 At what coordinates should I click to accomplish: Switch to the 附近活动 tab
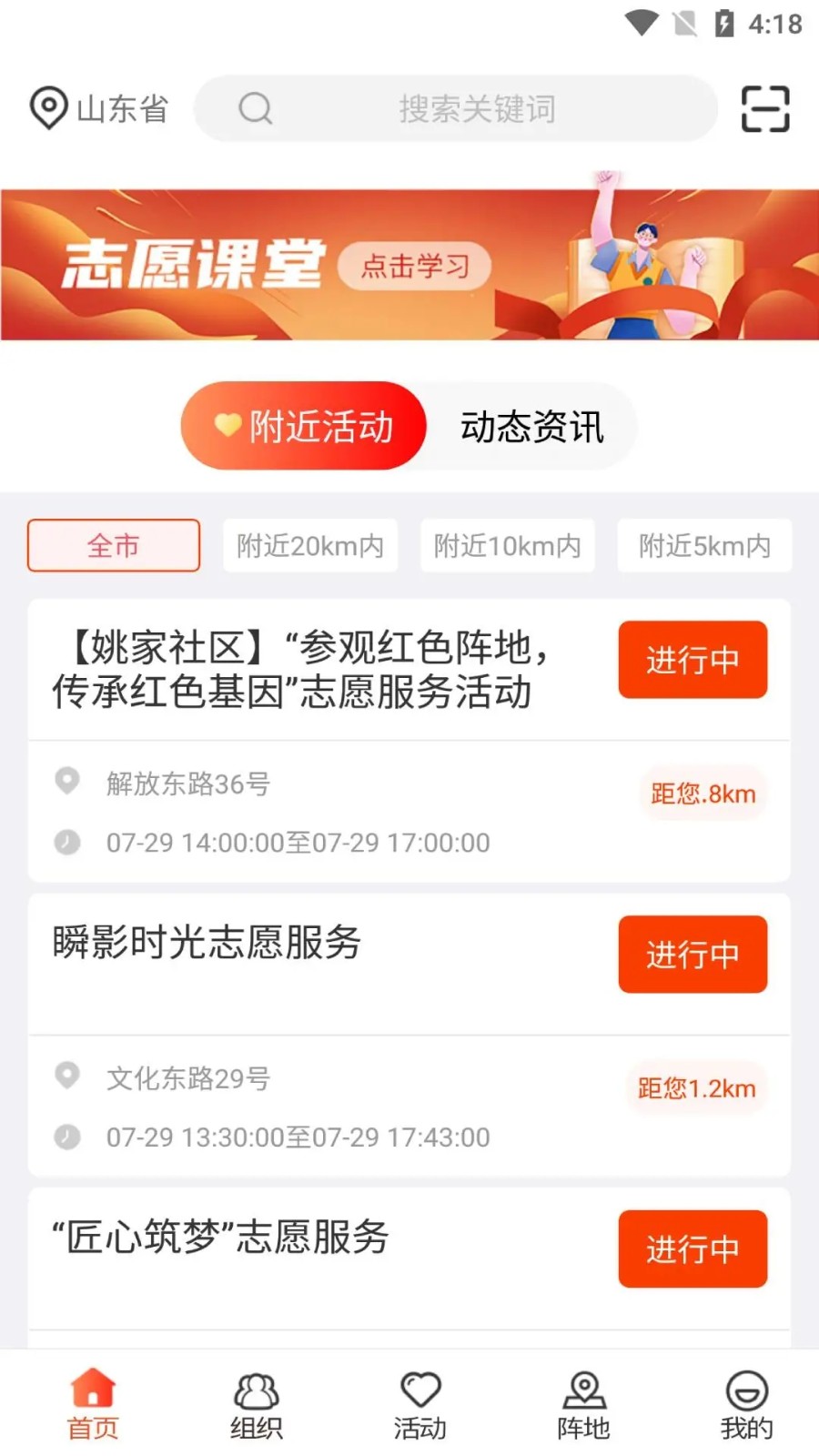[304, 427]
